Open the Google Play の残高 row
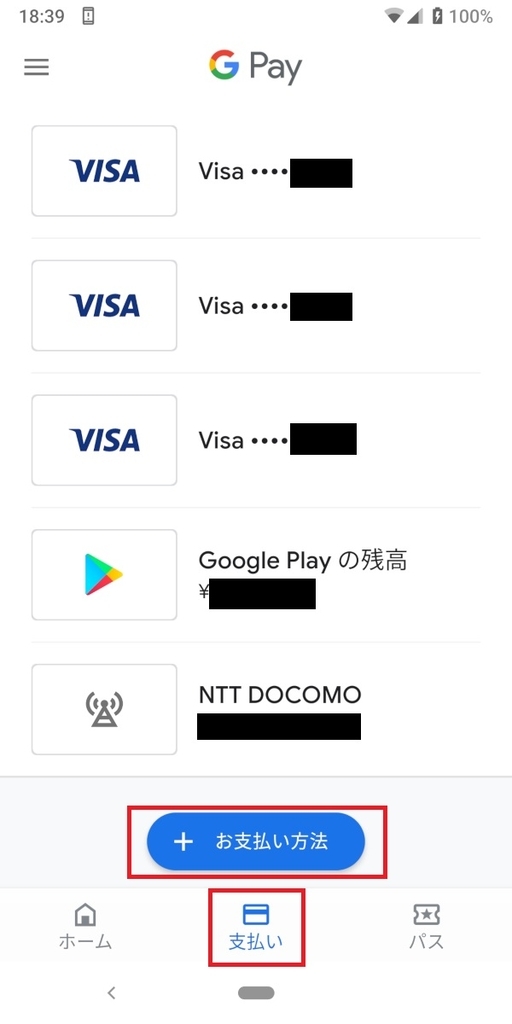This screenshot has width=512, height=1024. tap(256, 575)
